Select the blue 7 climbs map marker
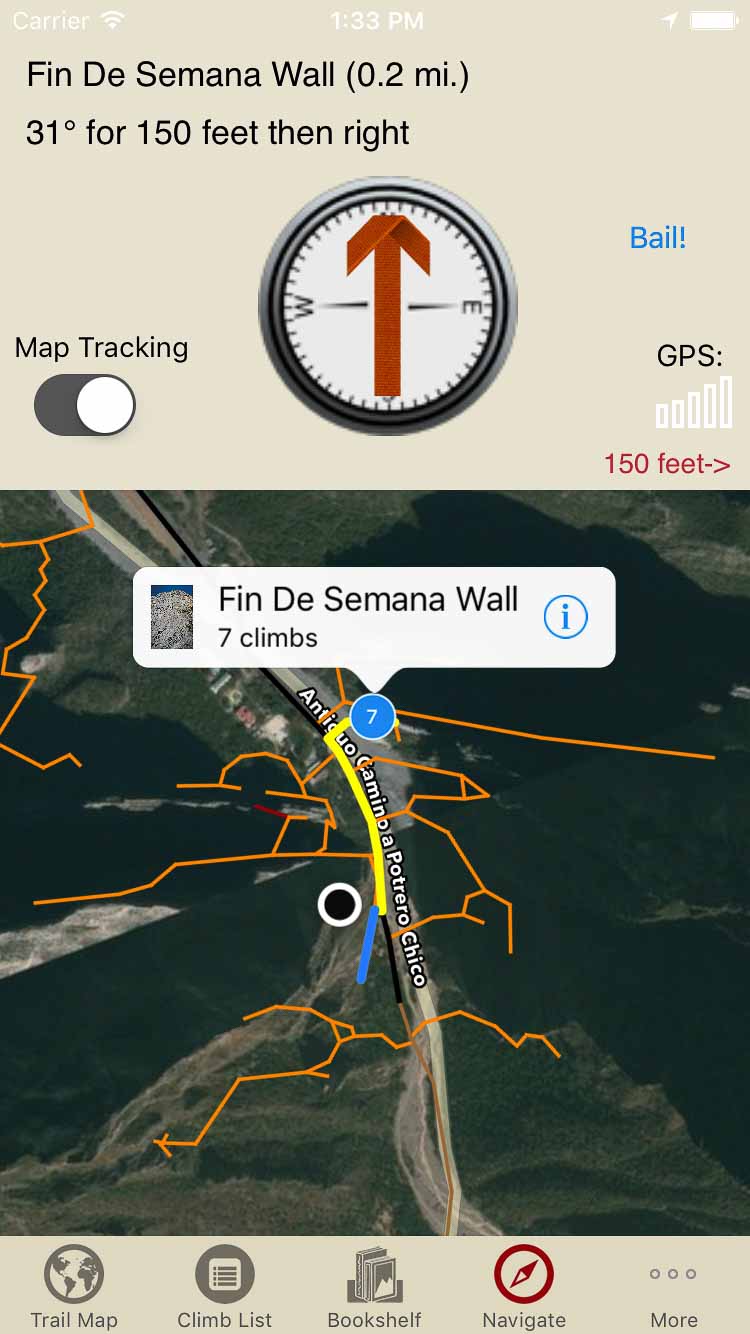750x1334 pixels. (372, 717)
